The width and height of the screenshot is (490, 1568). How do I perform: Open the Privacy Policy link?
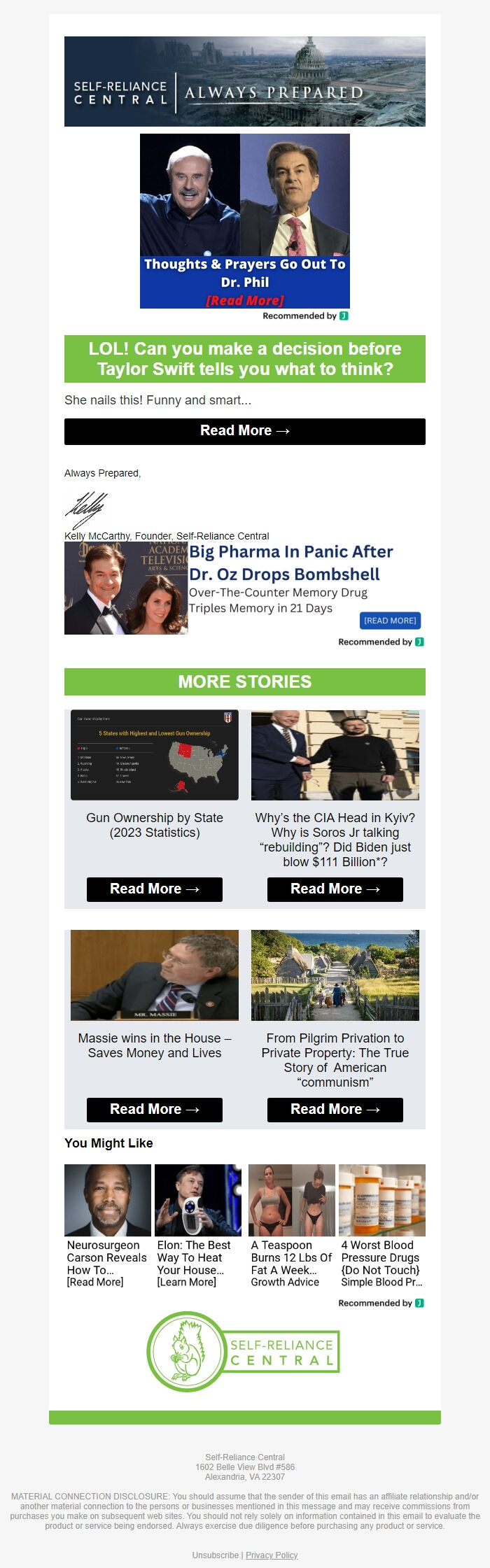(272, 1555)
